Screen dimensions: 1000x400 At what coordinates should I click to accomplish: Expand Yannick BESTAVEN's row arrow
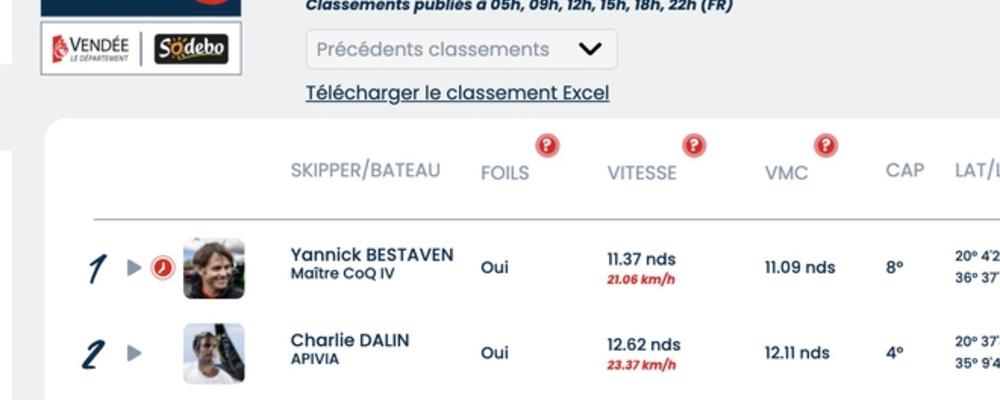coord(134,268)
